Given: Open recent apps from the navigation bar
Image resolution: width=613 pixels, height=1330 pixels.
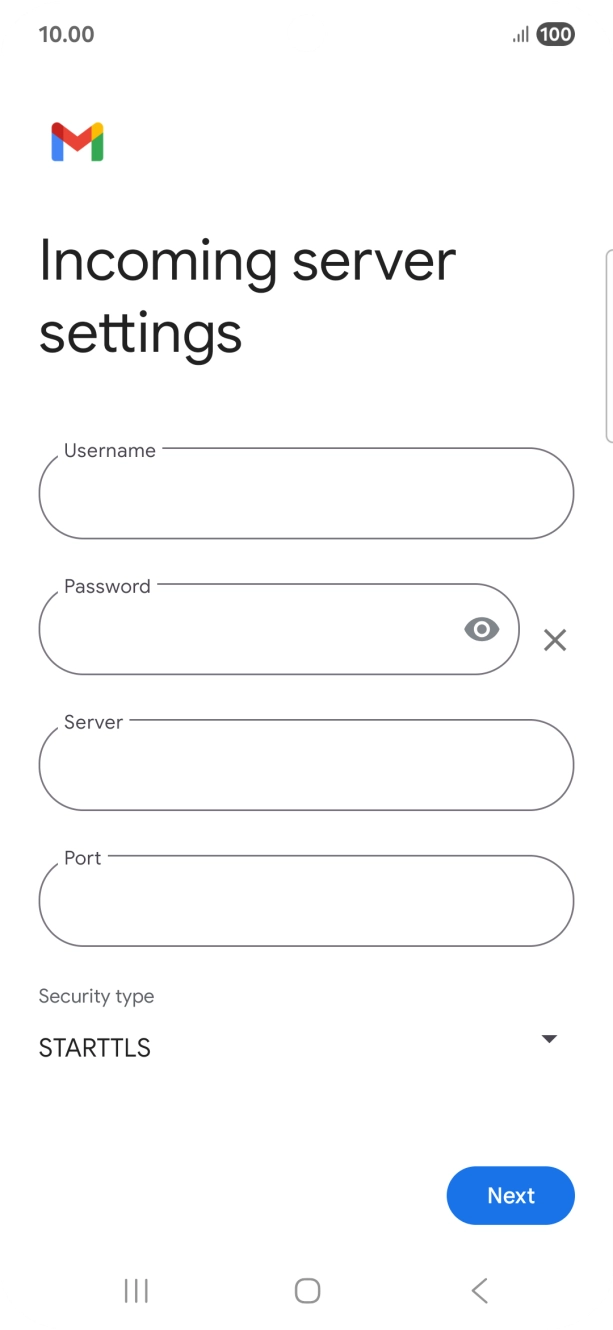Looking at the screenshot, I should tap(136, 1290).
